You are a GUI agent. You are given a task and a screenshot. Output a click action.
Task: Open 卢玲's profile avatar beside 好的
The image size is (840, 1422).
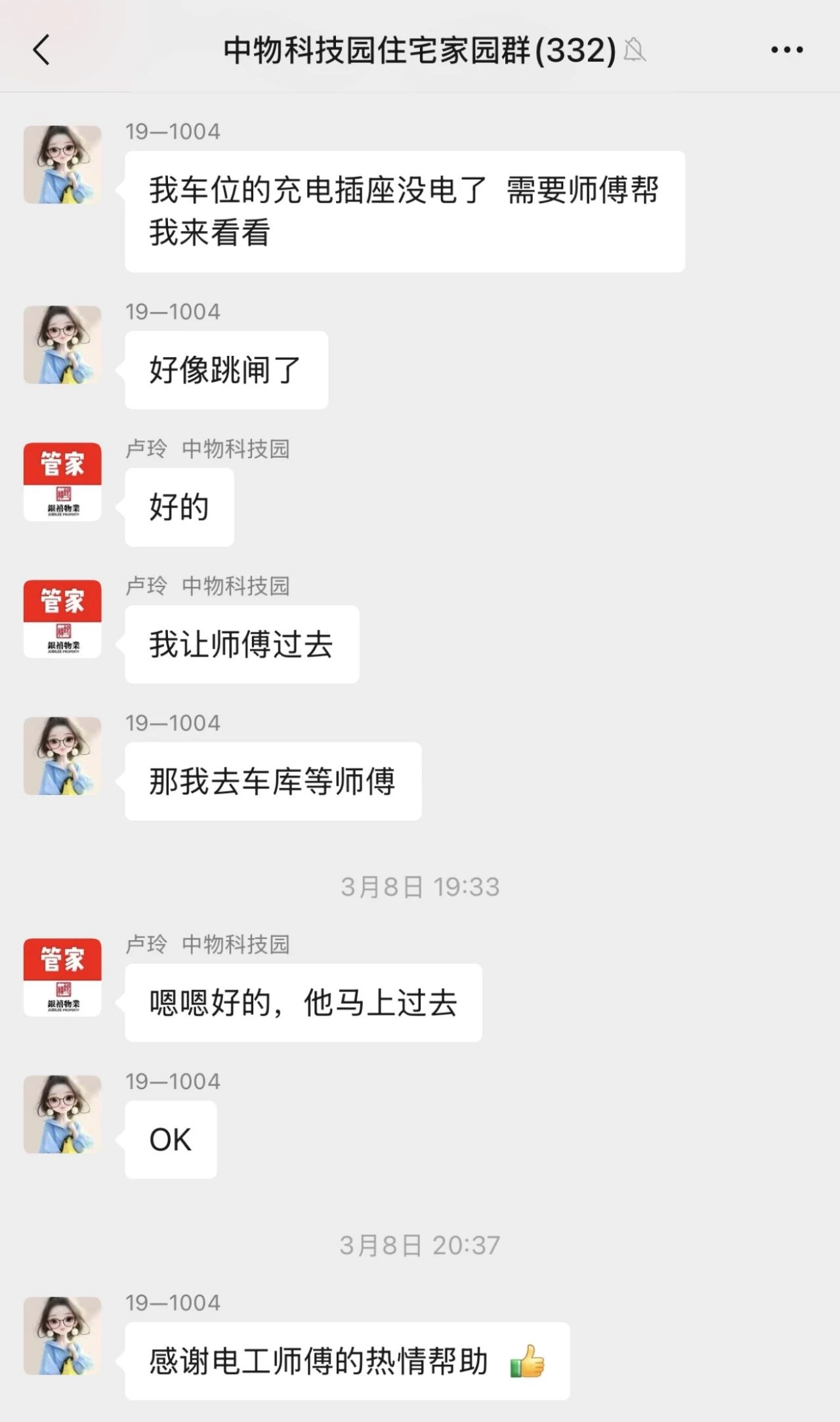coord(62,482)
